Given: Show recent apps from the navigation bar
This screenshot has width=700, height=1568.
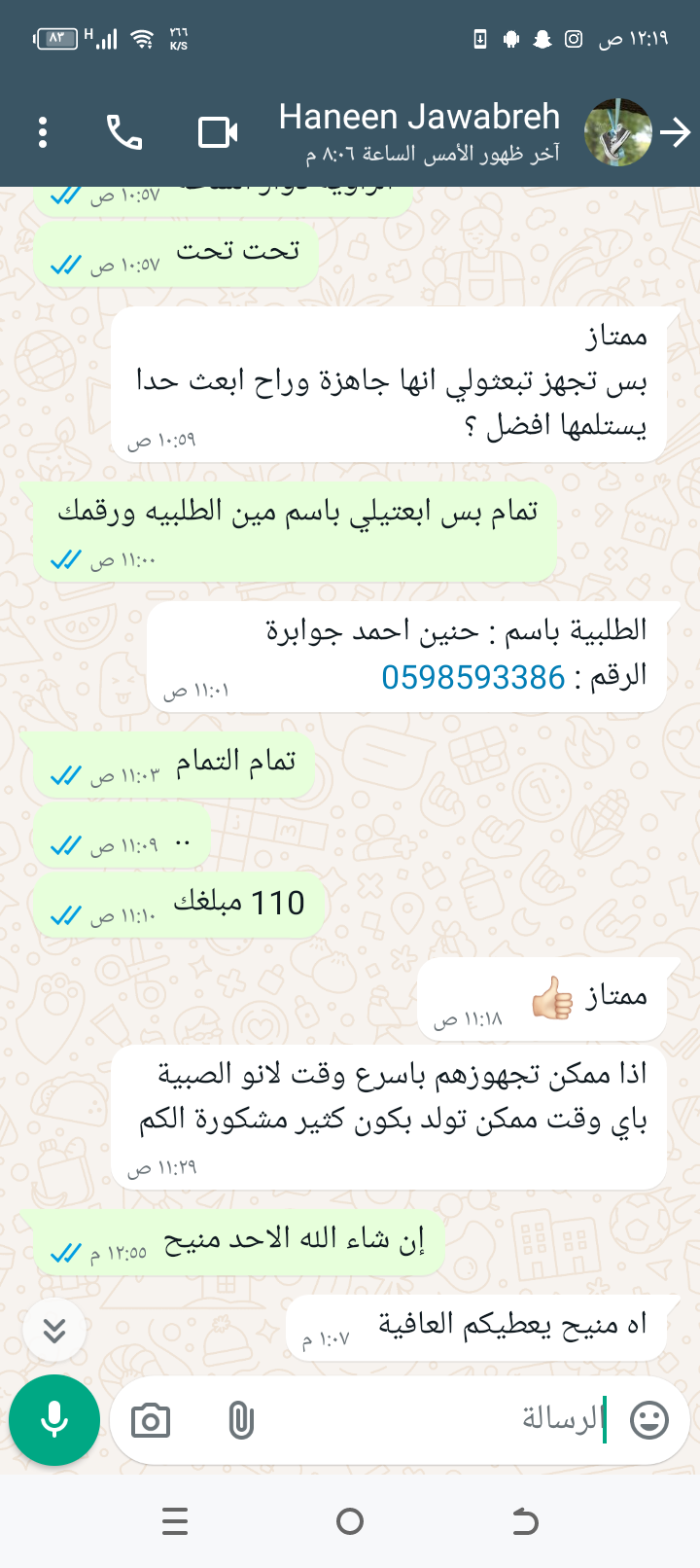Looking at the screenshot, I should coord(175,1521).
